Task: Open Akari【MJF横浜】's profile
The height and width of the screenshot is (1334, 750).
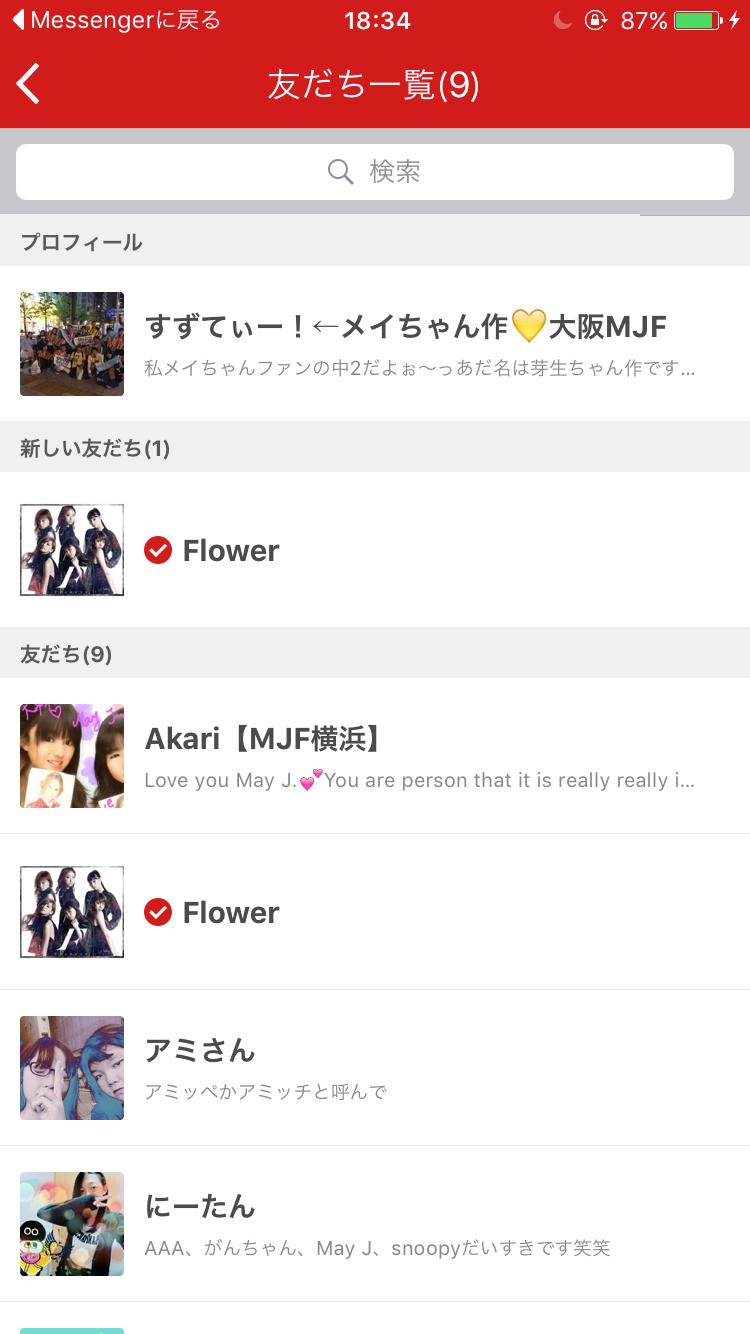Action: [375, 756]
